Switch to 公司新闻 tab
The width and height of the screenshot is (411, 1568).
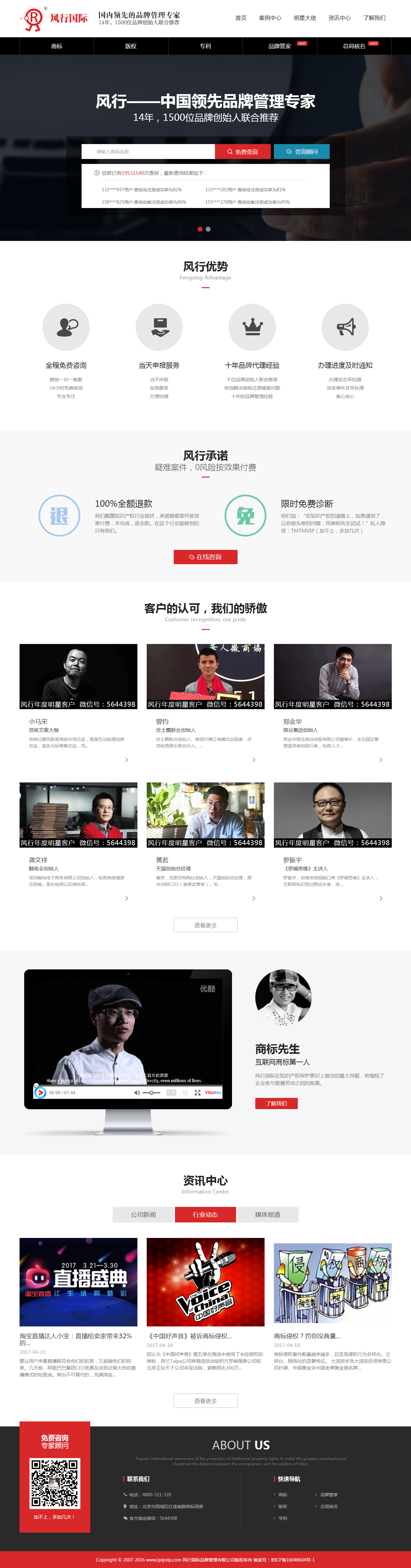[x=144, y=1214]
